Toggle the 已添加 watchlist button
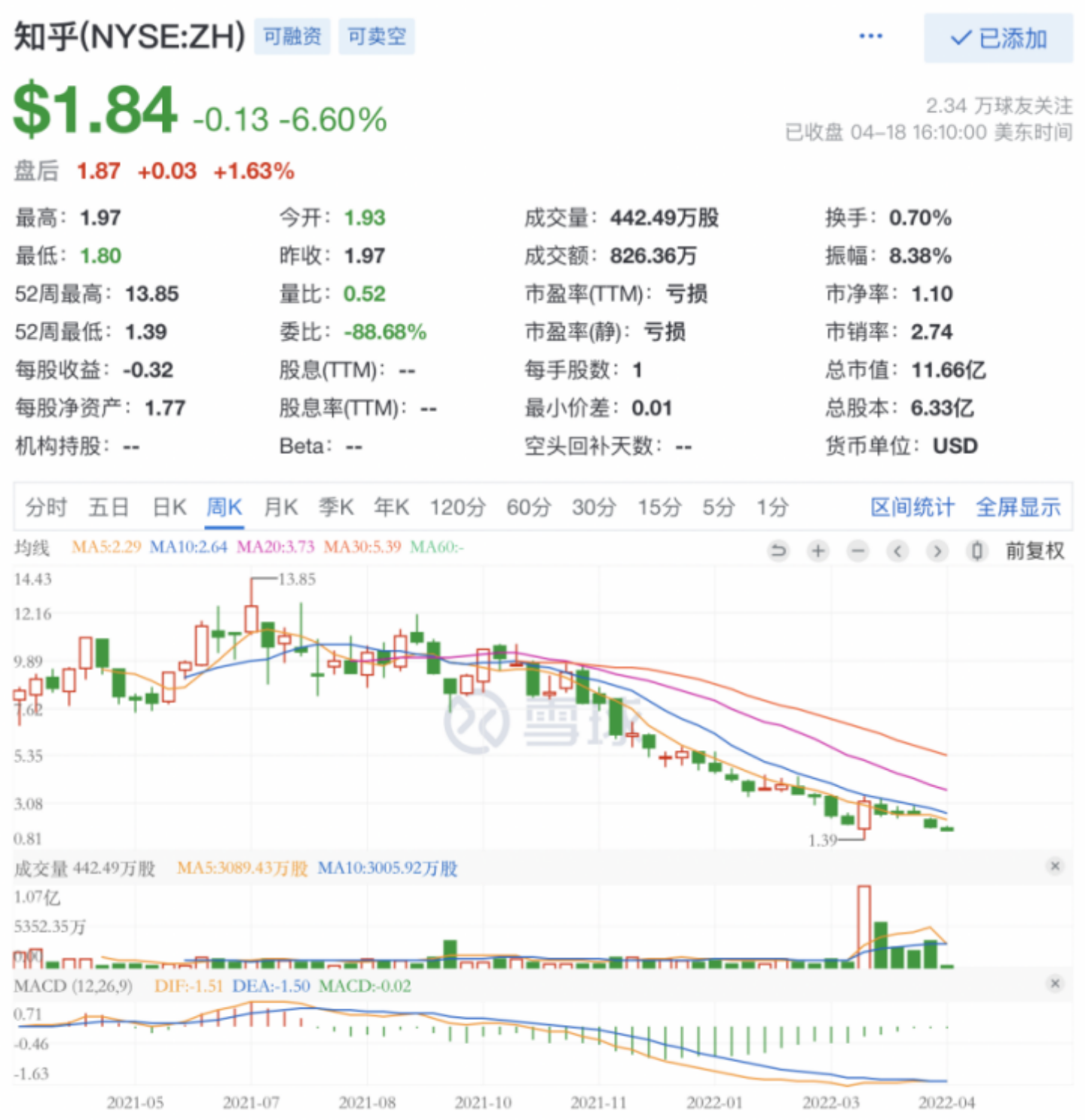Screen dimensions: 1085x1120 (997, 38)
